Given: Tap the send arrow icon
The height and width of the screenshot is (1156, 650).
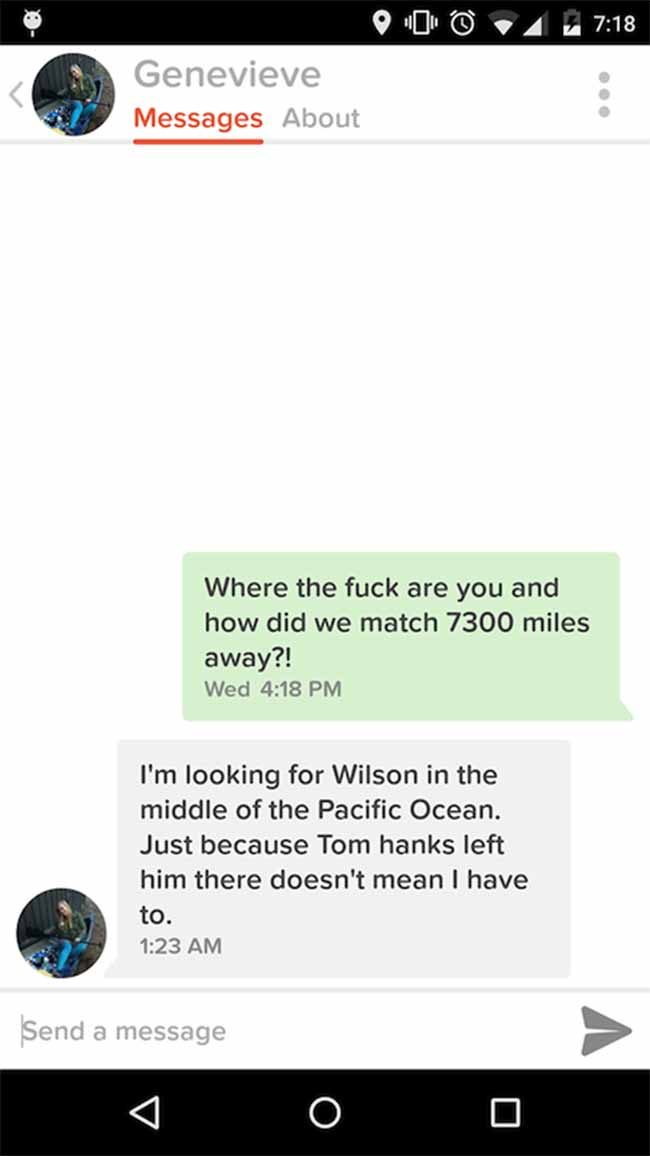Looking at the screenshot, I should pos(606,1031).
